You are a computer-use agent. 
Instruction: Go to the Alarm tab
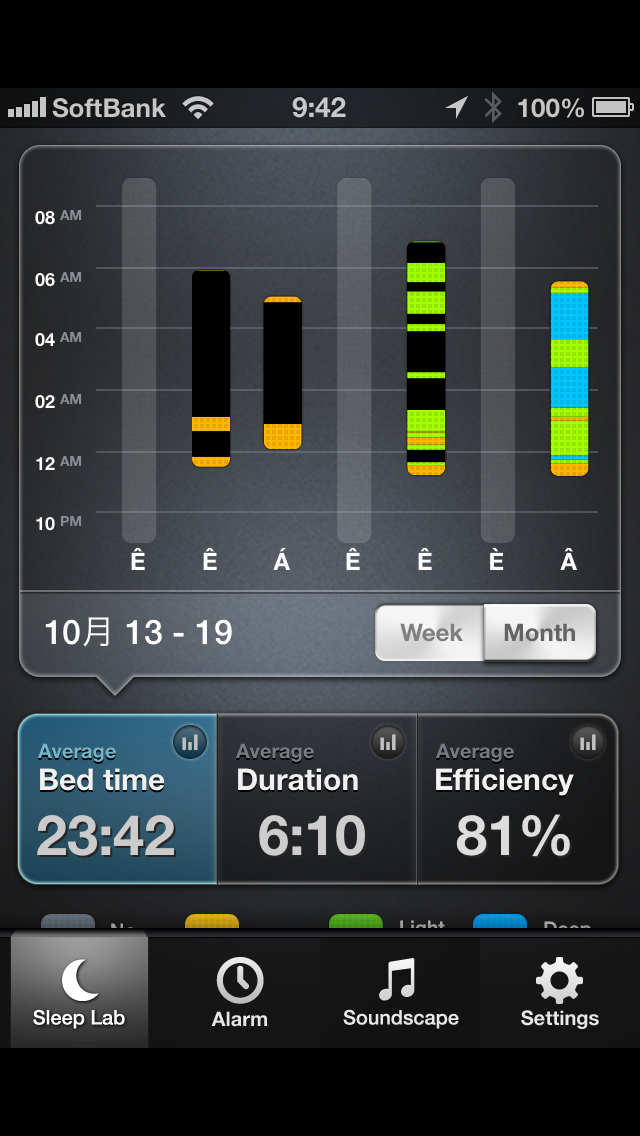pyautogui.click(x=240, y=992)
